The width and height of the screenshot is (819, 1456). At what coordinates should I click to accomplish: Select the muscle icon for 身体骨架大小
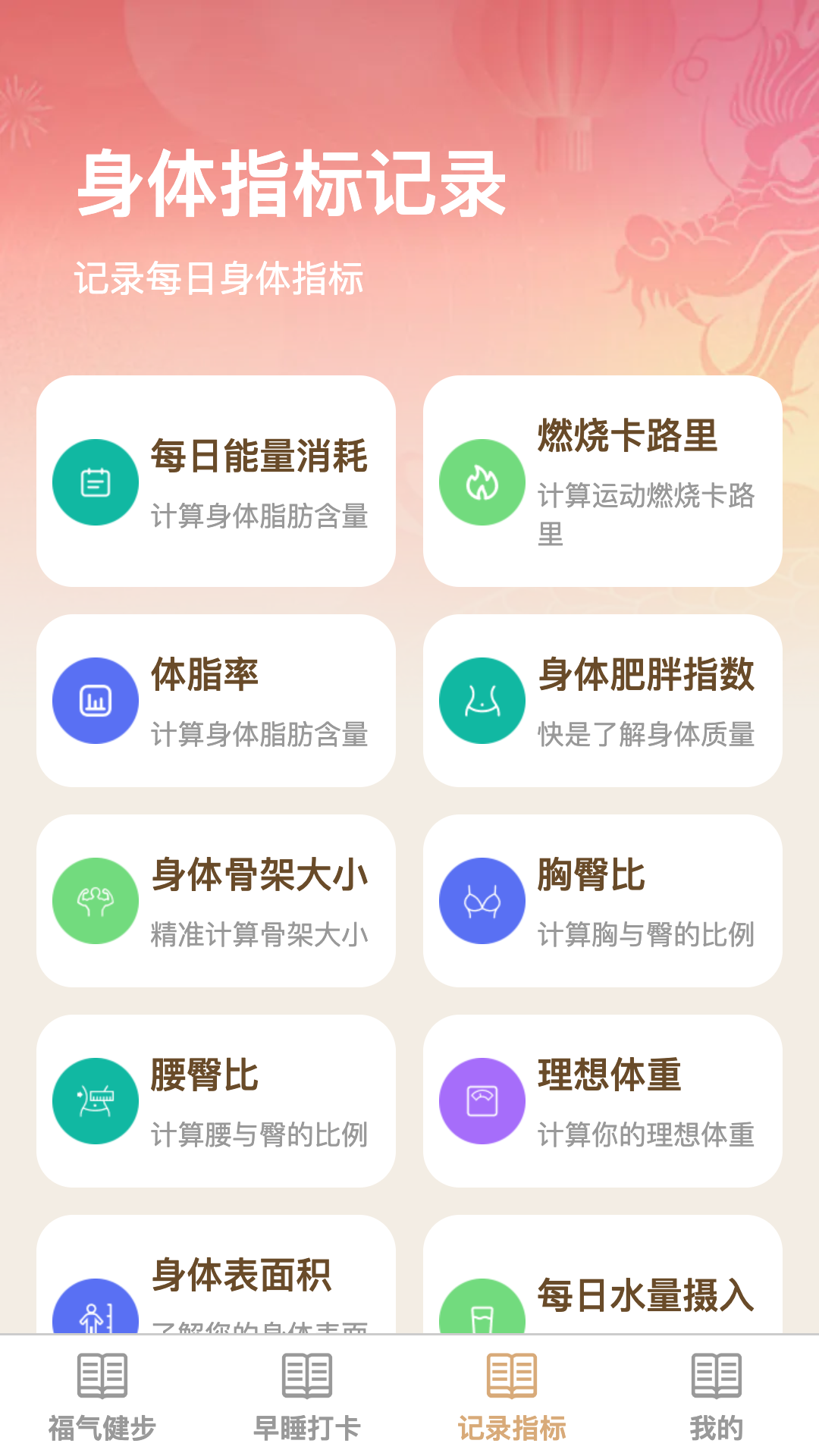95,900
